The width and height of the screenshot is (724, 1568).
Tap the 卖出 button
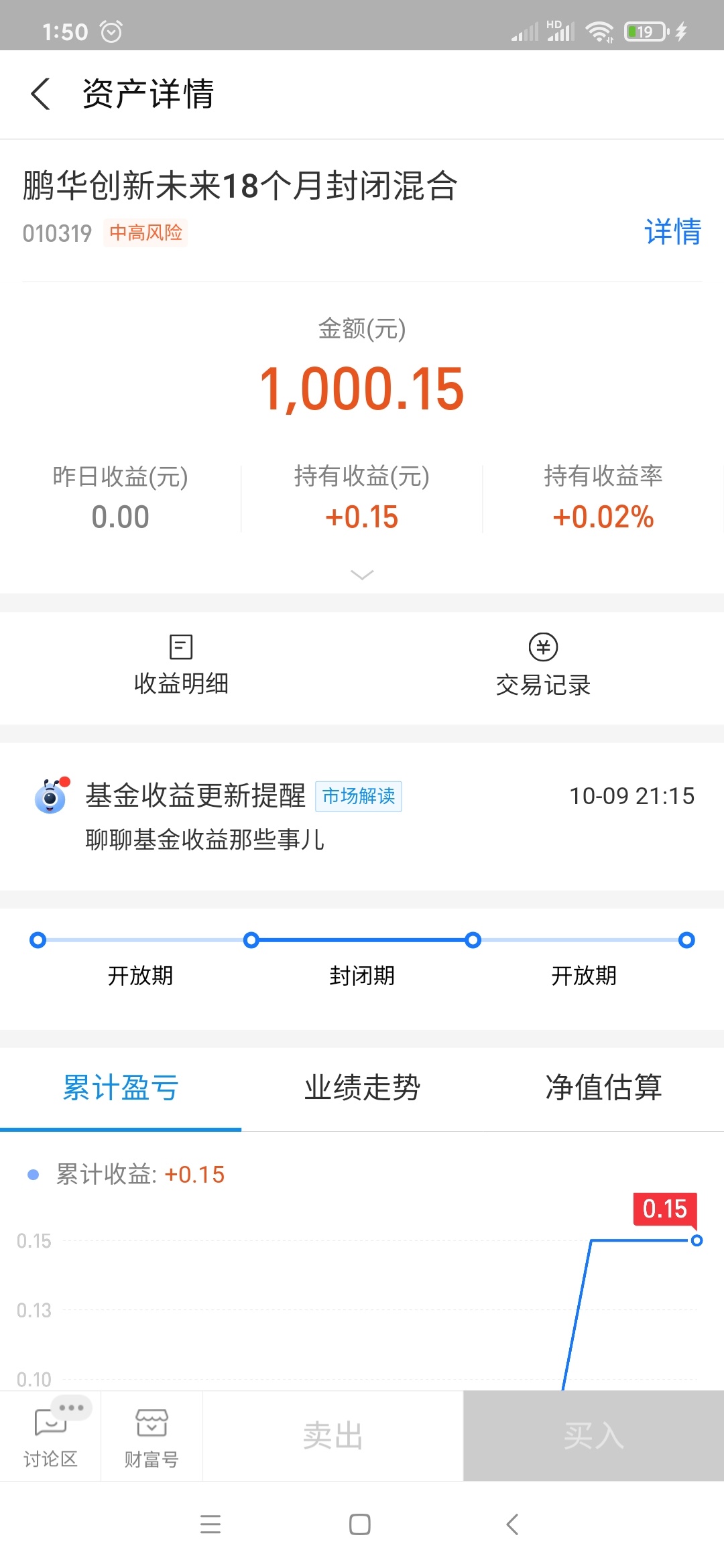pos(333,1436)
